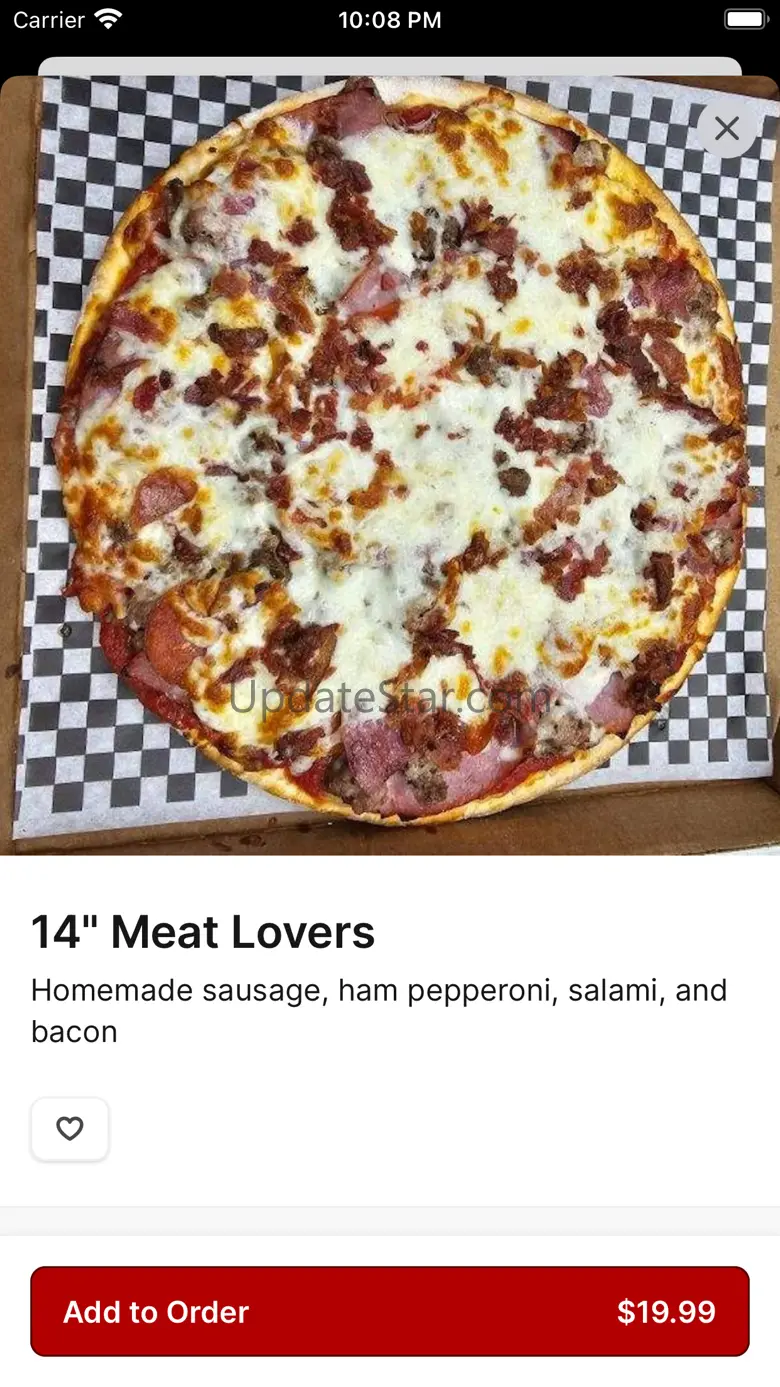Screen dimensions: 780x1387
Task: Add to Order for $19.99
Action: 390,1311
